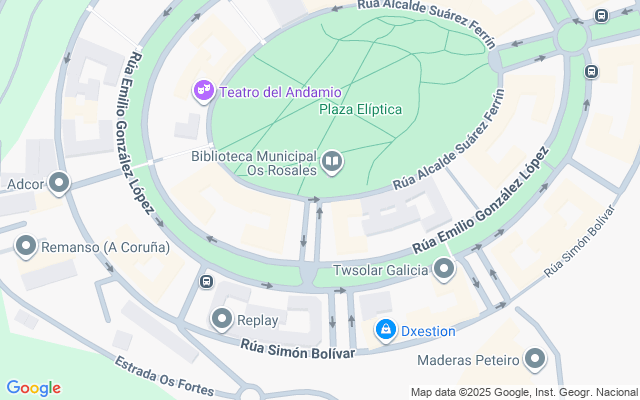Tap the Adcor place marker
This screenshot has width=640, height=400.
[59, 183]
